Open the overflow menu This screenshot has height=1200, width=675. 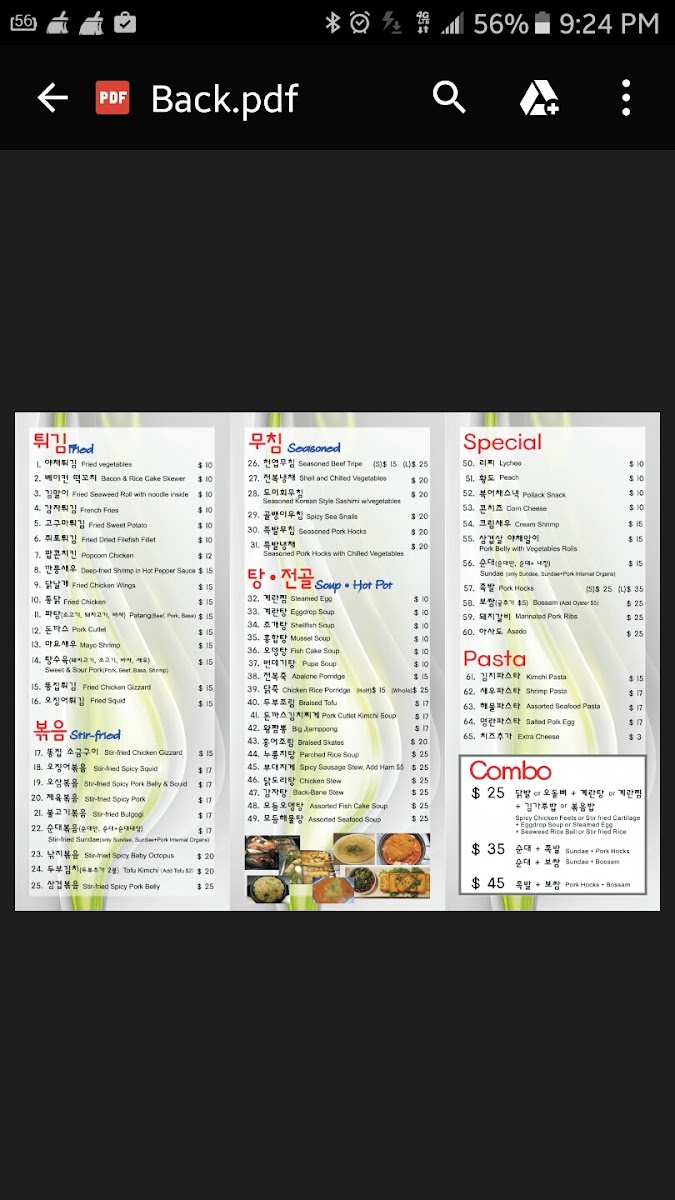(626, 98)
